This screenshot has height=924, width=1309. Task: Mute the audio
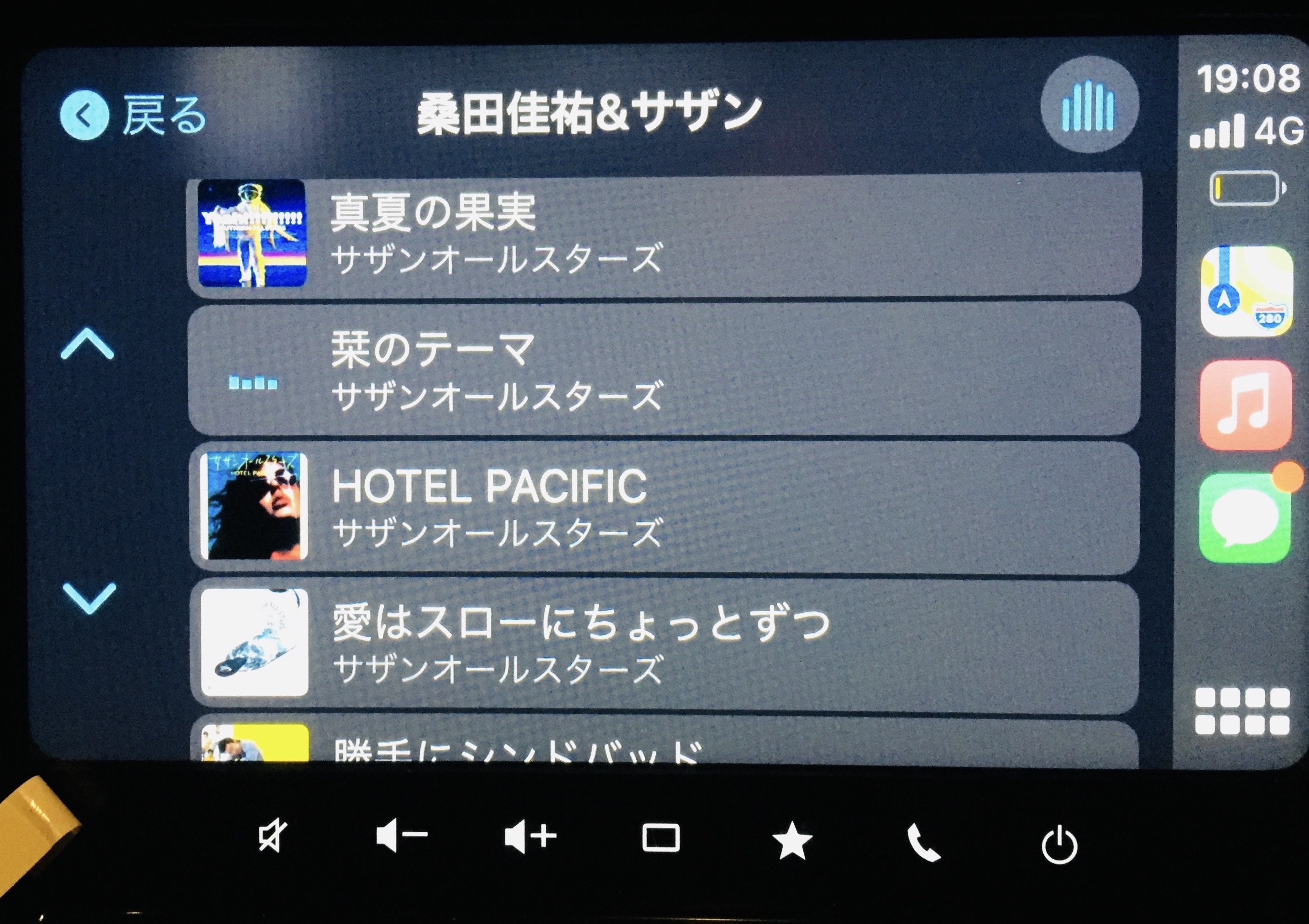272,837
